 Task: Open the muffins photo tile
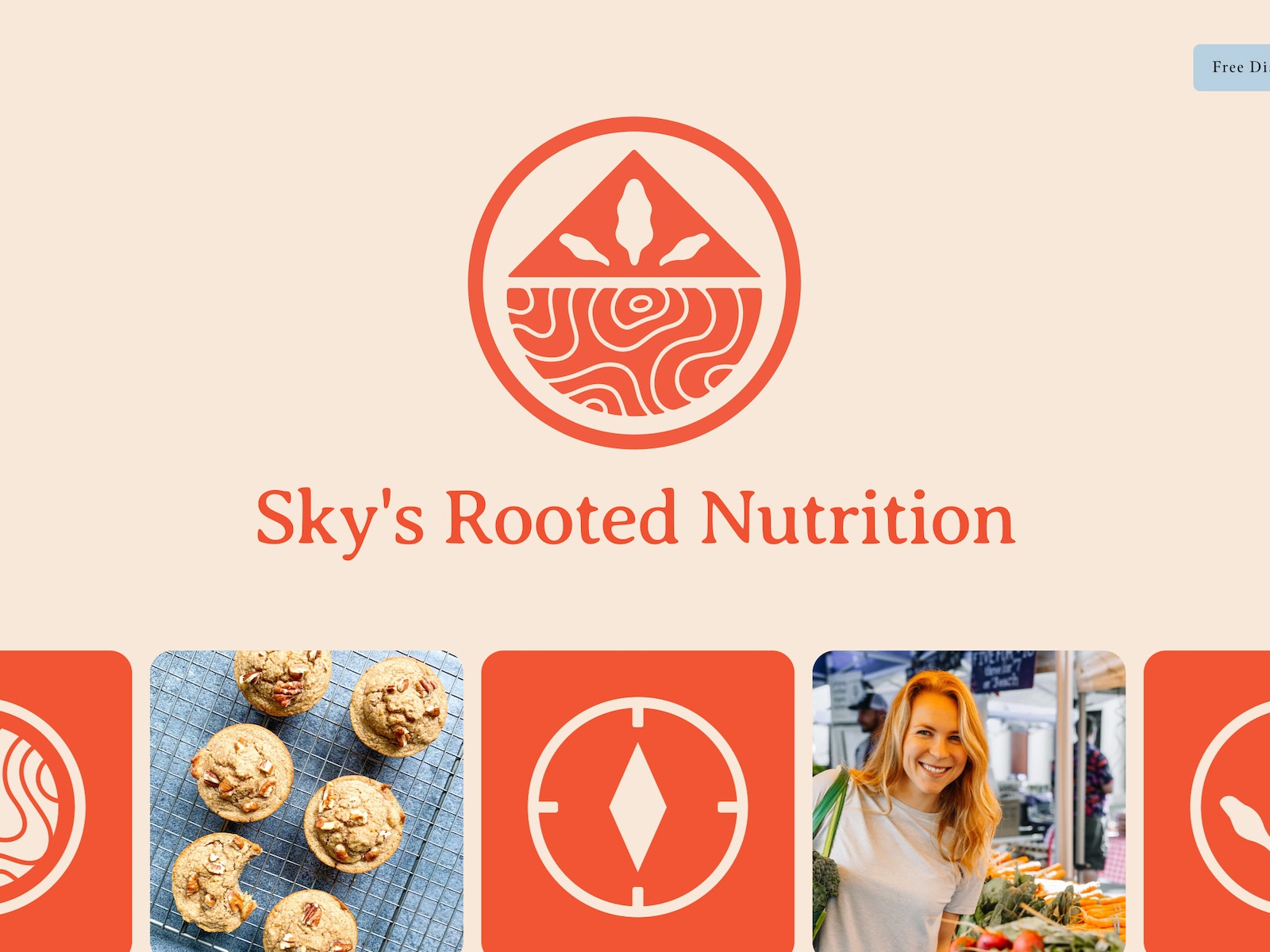tap(306, 801)
